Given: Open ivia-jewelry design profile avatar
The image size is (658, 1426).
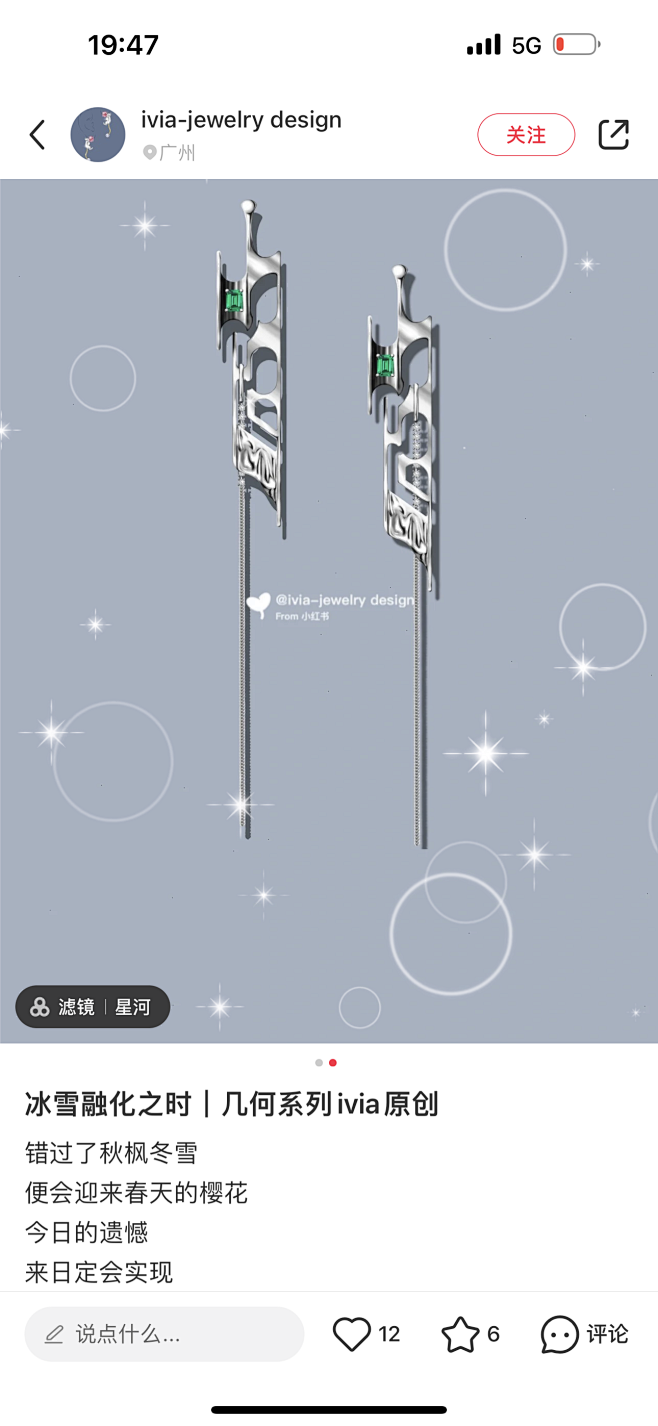Looking at the screenshot, I should [98, 135].
